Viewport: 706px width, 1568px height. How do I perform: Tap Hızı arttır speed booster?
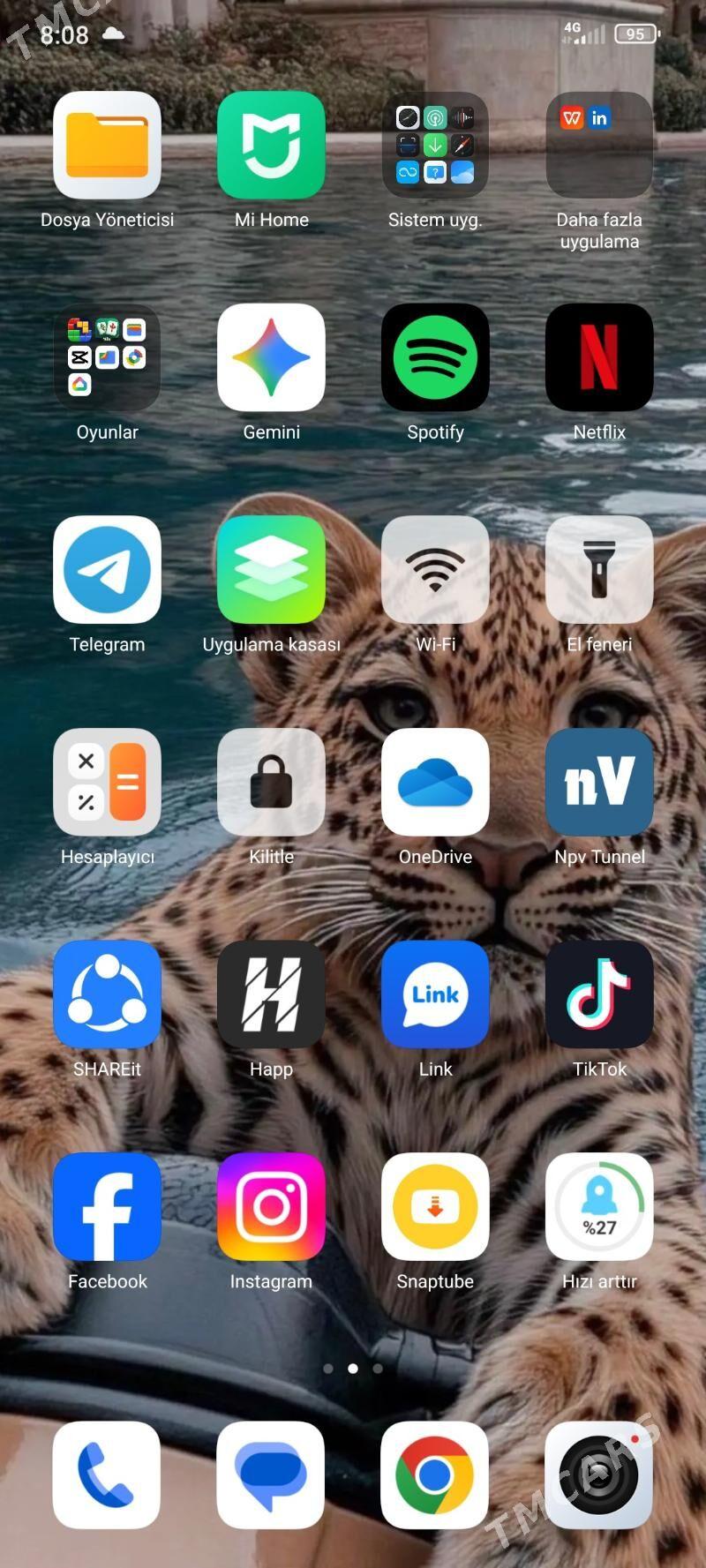[x=599, y=1206]
